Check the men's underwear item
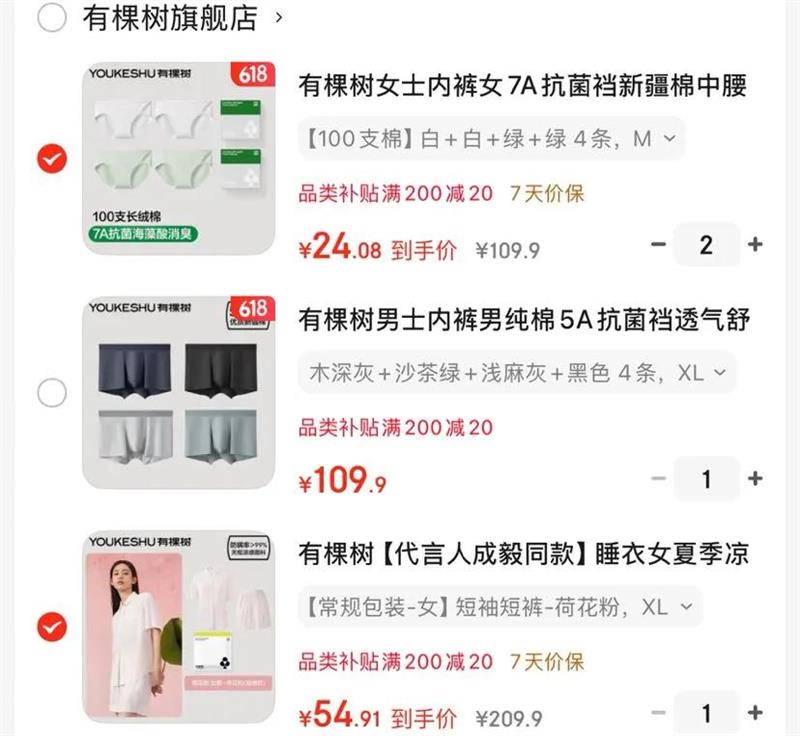This screenshot has height=736, width=800. (x=52, y=393)
